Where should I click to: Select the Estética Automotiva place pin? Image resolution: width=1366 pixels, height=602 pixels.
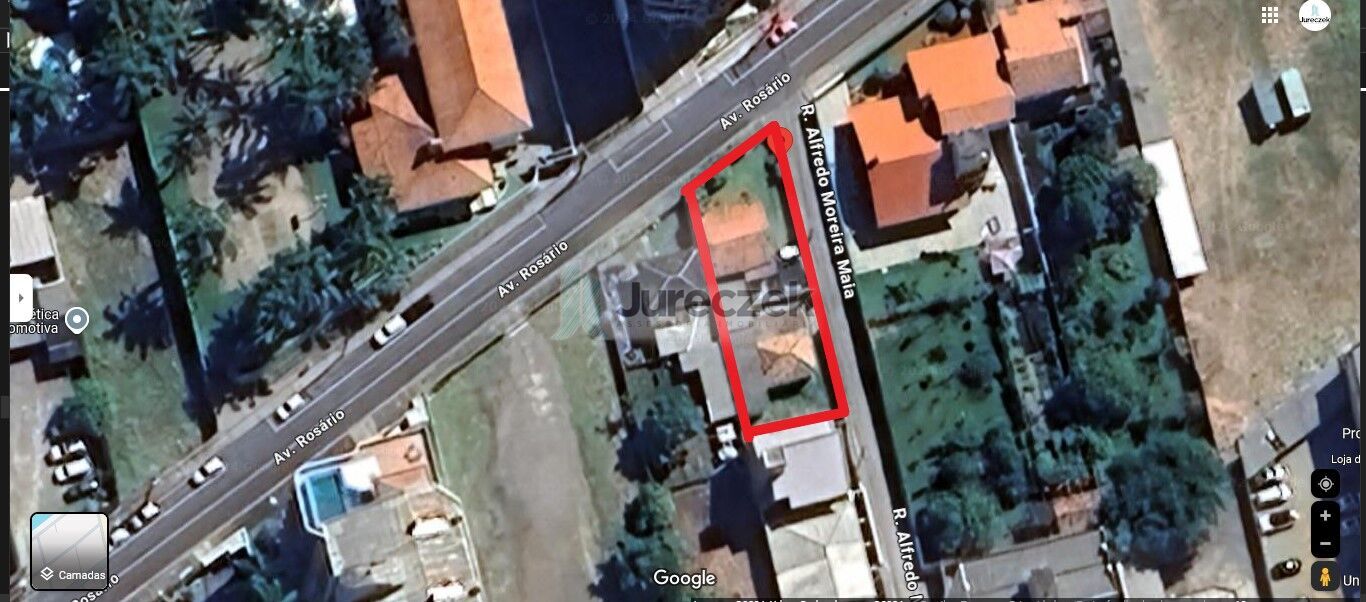tap(77, 320)
